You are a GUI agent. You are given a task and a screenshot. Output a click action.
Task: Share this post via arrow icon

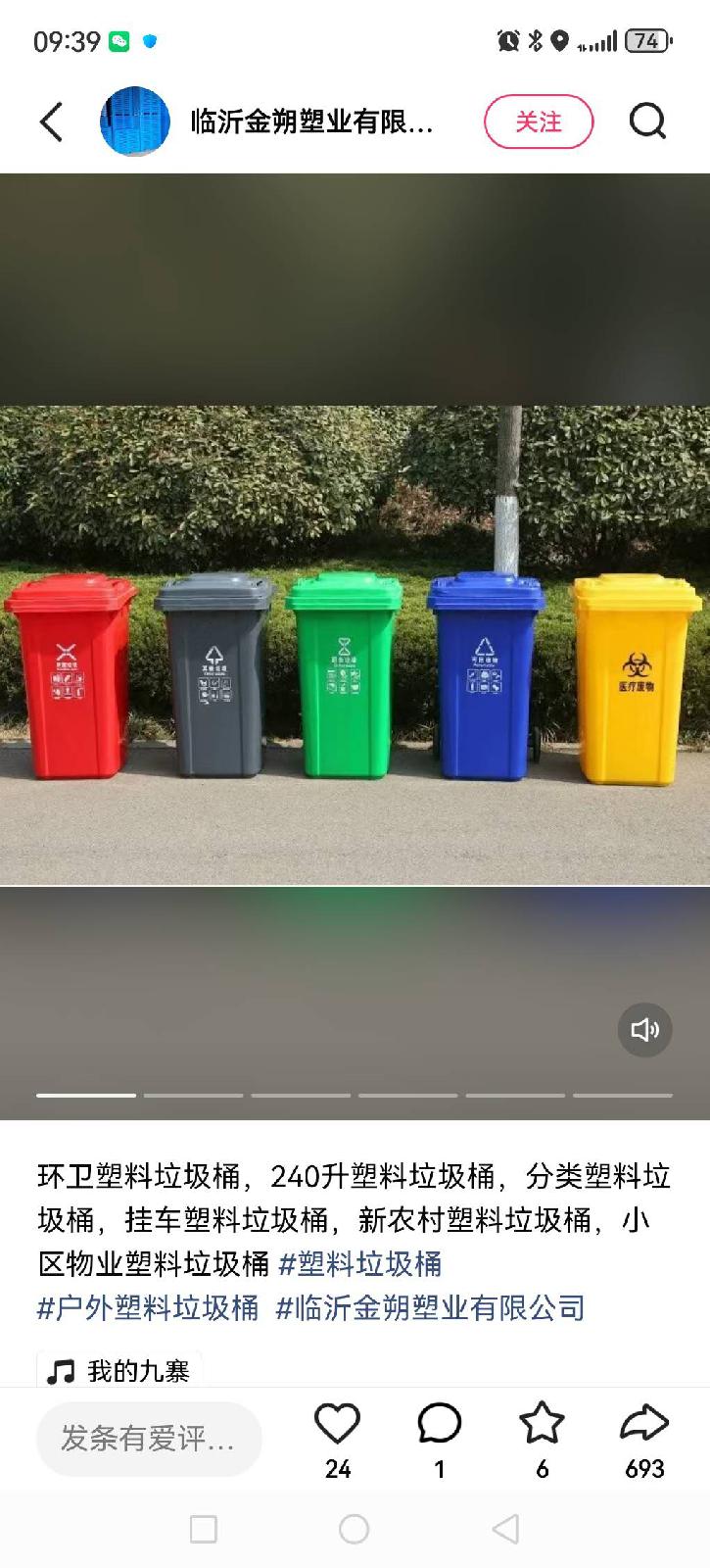644,1424
